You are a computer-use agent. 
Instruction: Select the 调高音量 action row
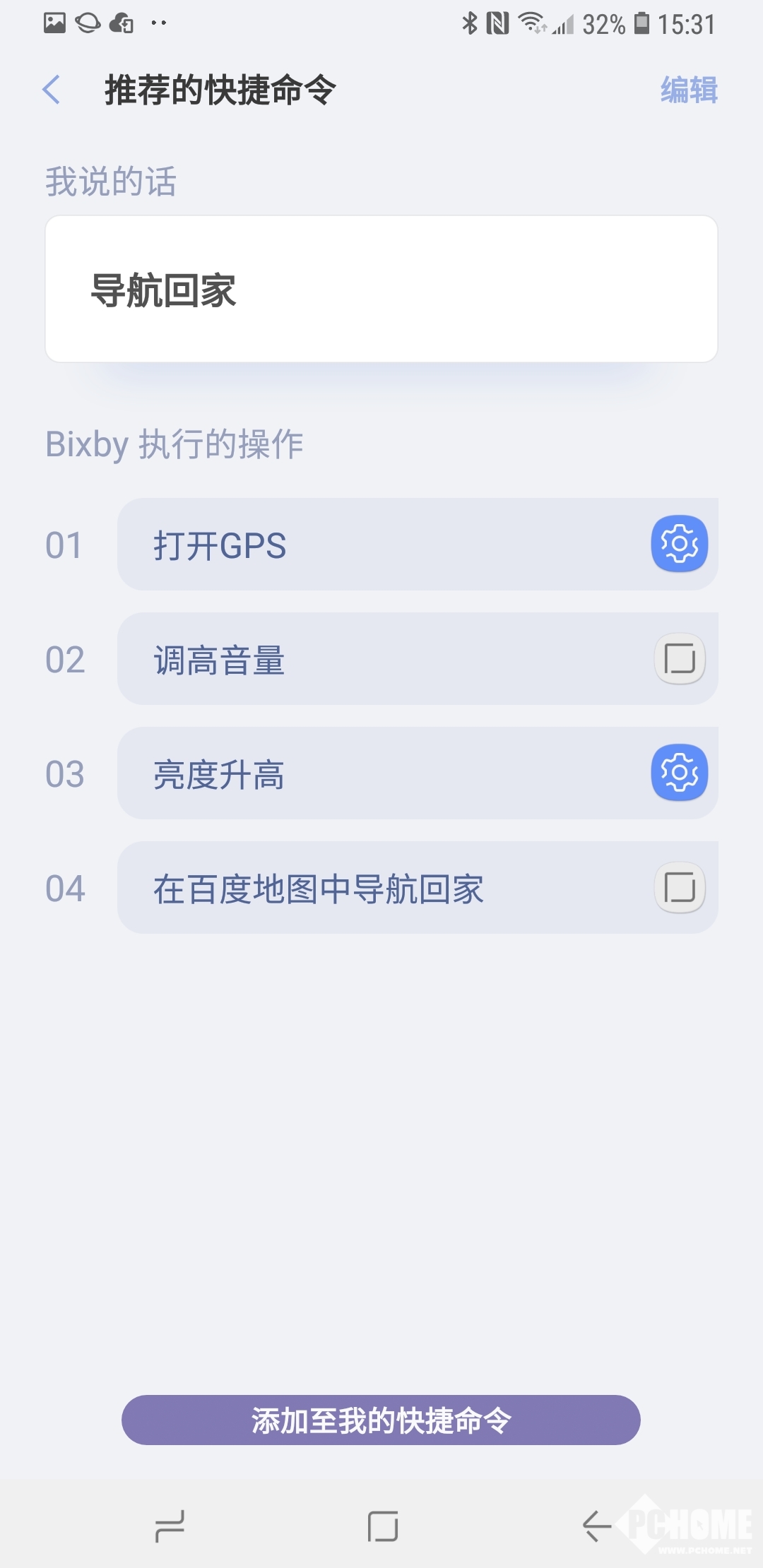(381, 659)
